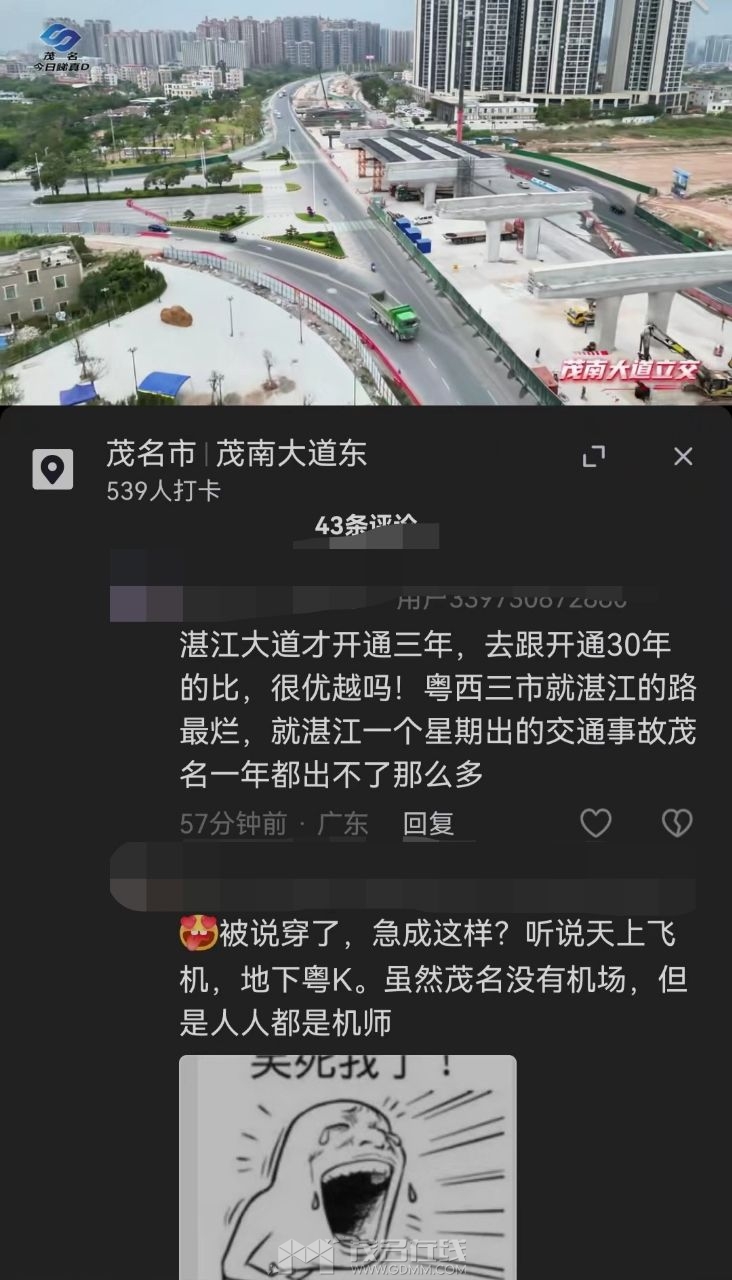Image resolution: width=732 pixels, height=1280 pixels.
Task: Tap the video of 茂南大道立交 above
Action: (x=366, y=200)
